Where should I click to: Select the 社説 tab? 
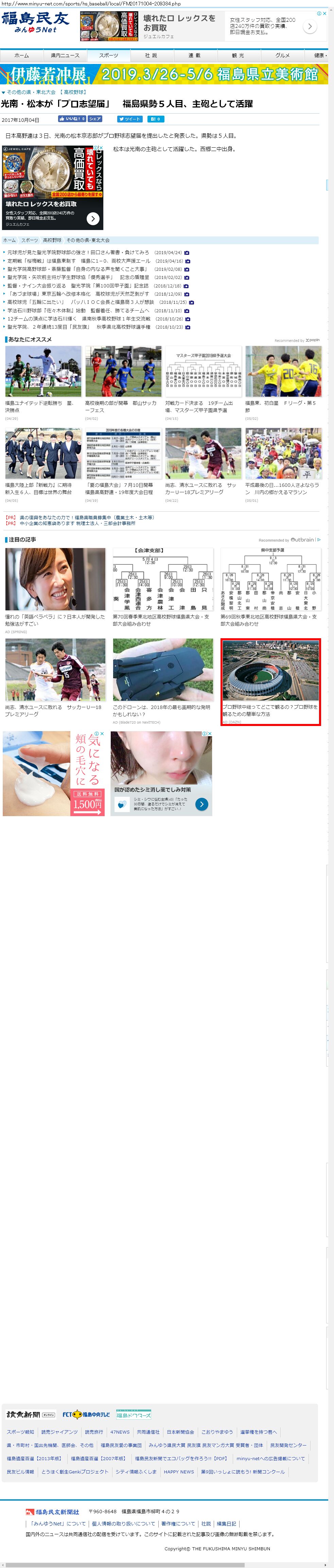tap(151, 55)
